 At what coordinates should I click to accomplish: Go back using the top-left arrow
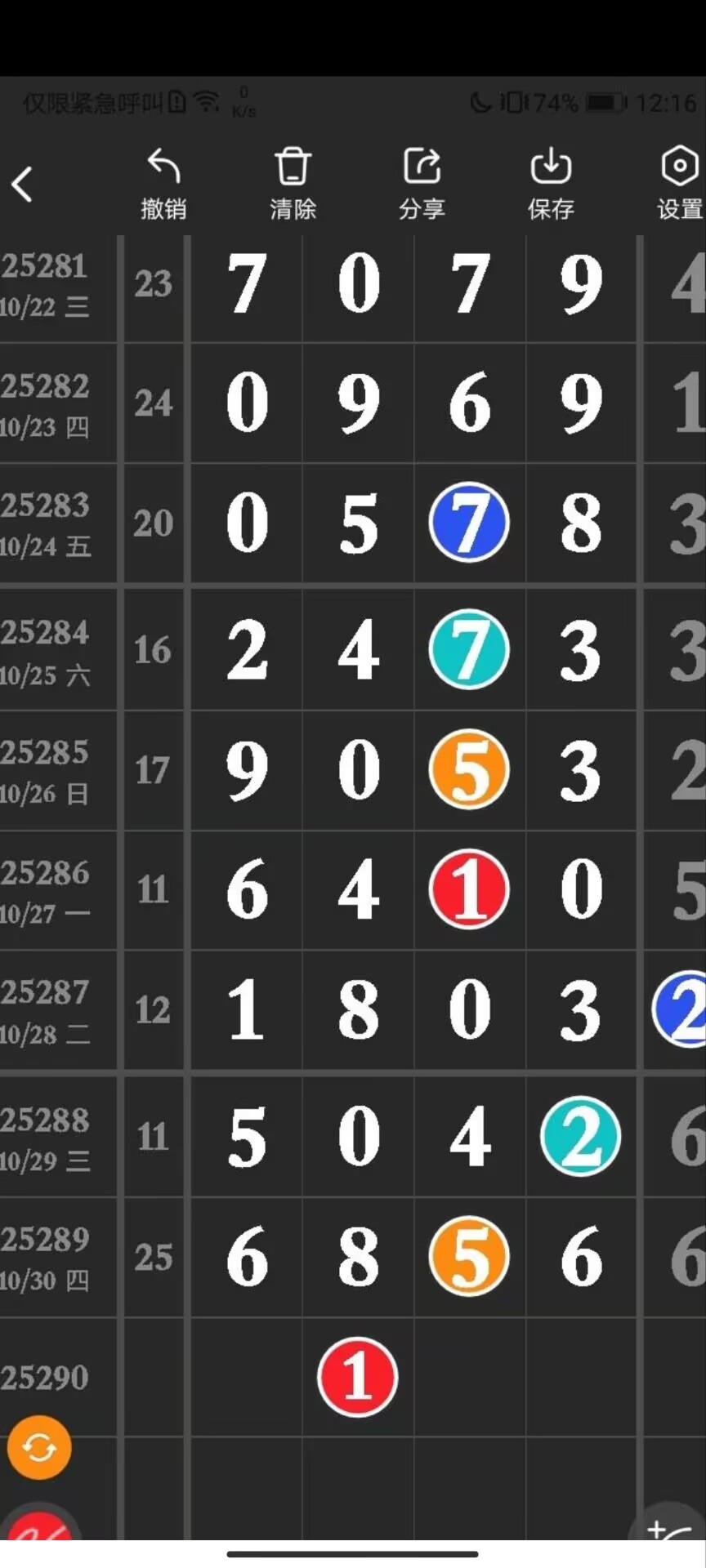pos(23,184)
